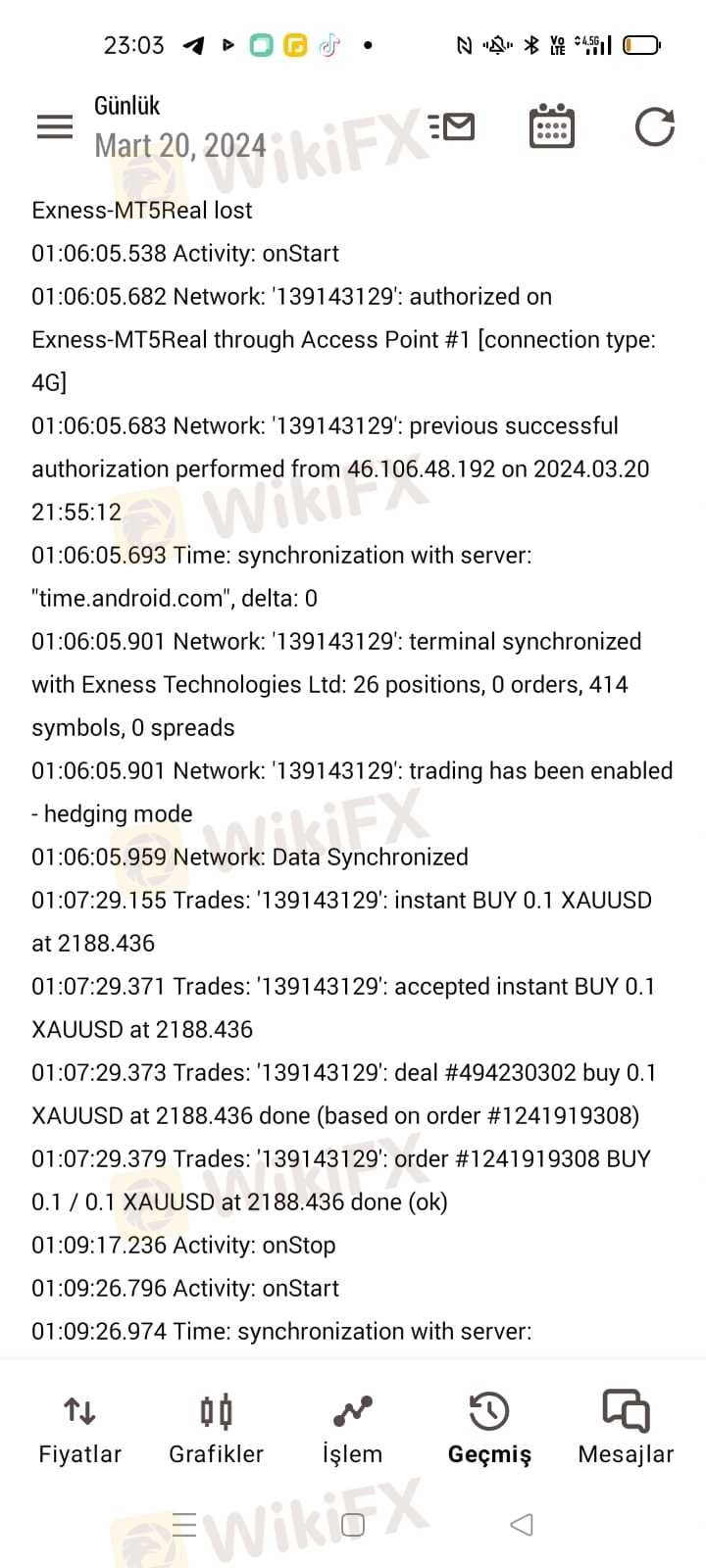
Task: Refresh the journal log
Action: tap(654, 126)
